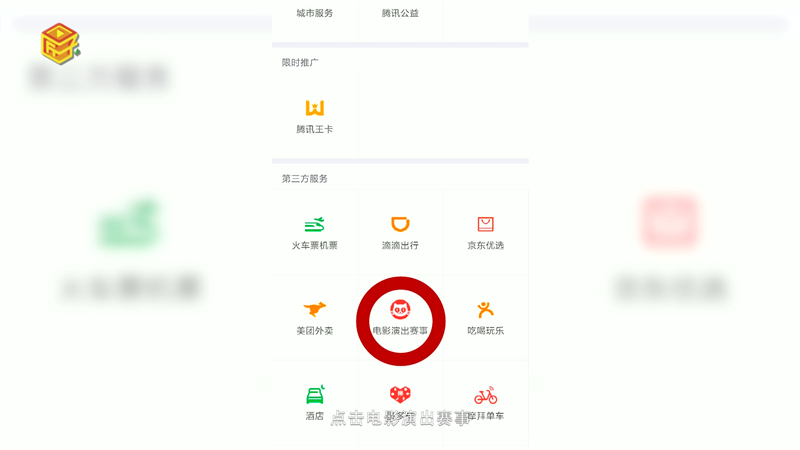Tap 电影演出赛事 for movie tickets
The width and height of the screenshot is (800, 450).
tap(400, 318)
